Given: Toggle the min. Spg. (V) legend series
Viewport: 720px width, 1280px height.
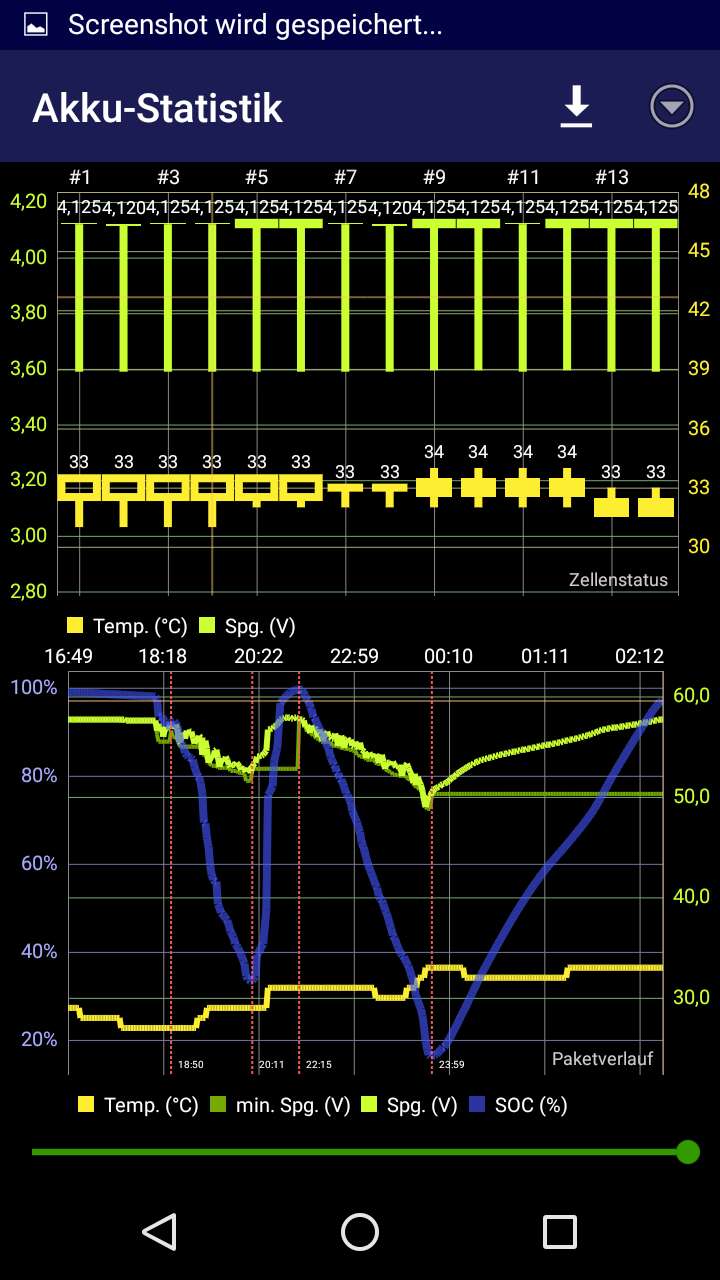Looking at the screenshot, I should (285, 1105).
